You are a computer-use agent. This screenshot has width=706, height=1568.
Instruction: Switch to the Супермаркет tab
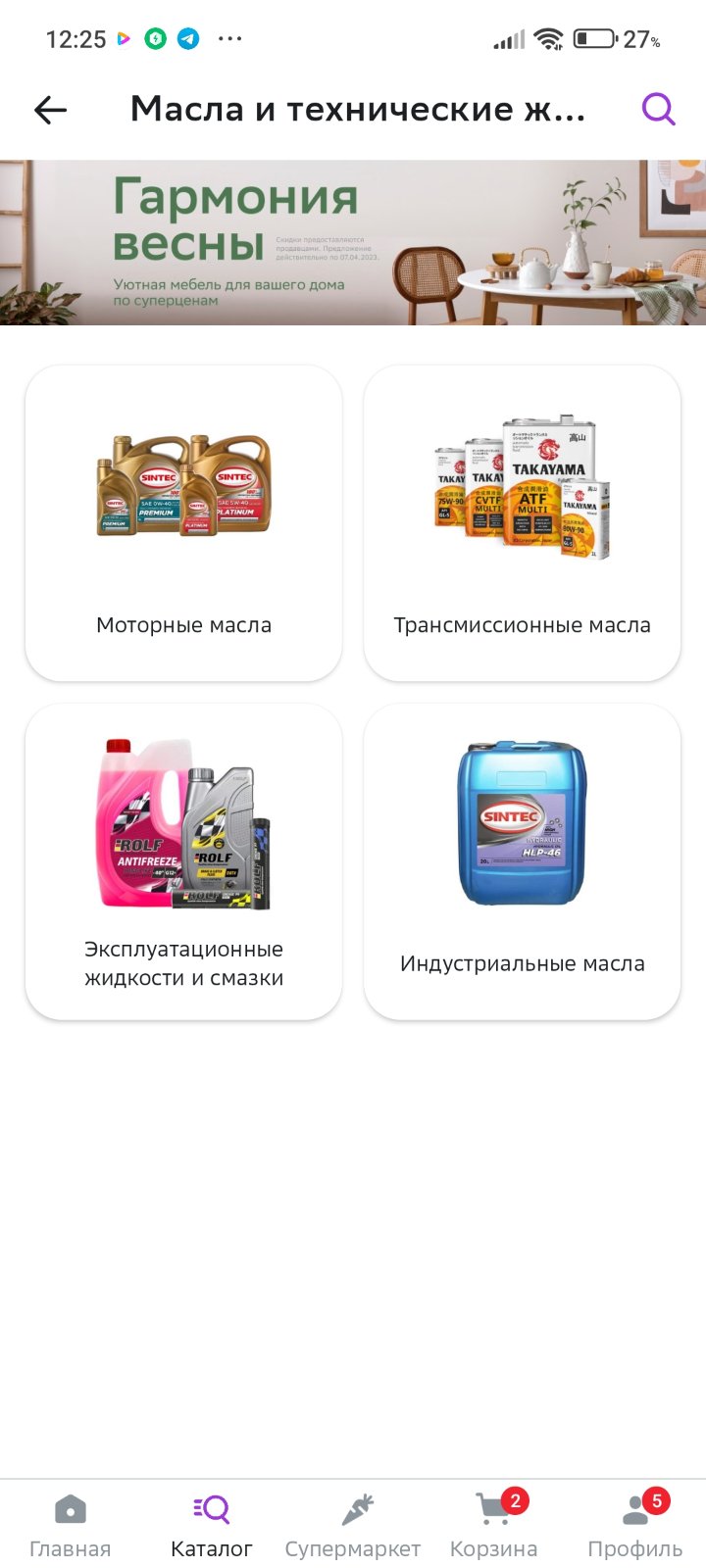click(353, 1527)
